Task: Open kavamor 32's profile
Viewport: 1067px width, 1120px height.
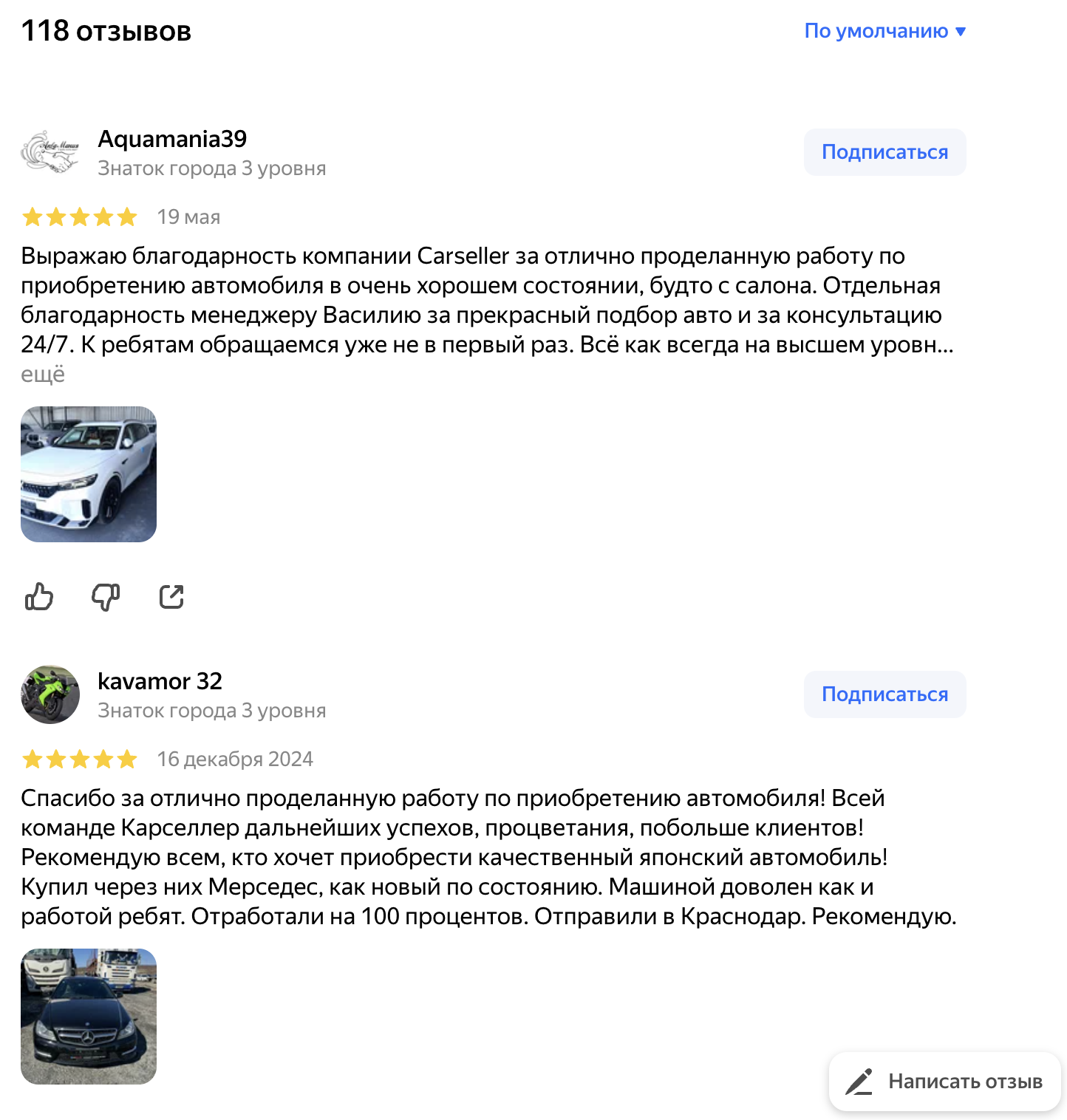Action: (x=160, y=681)
